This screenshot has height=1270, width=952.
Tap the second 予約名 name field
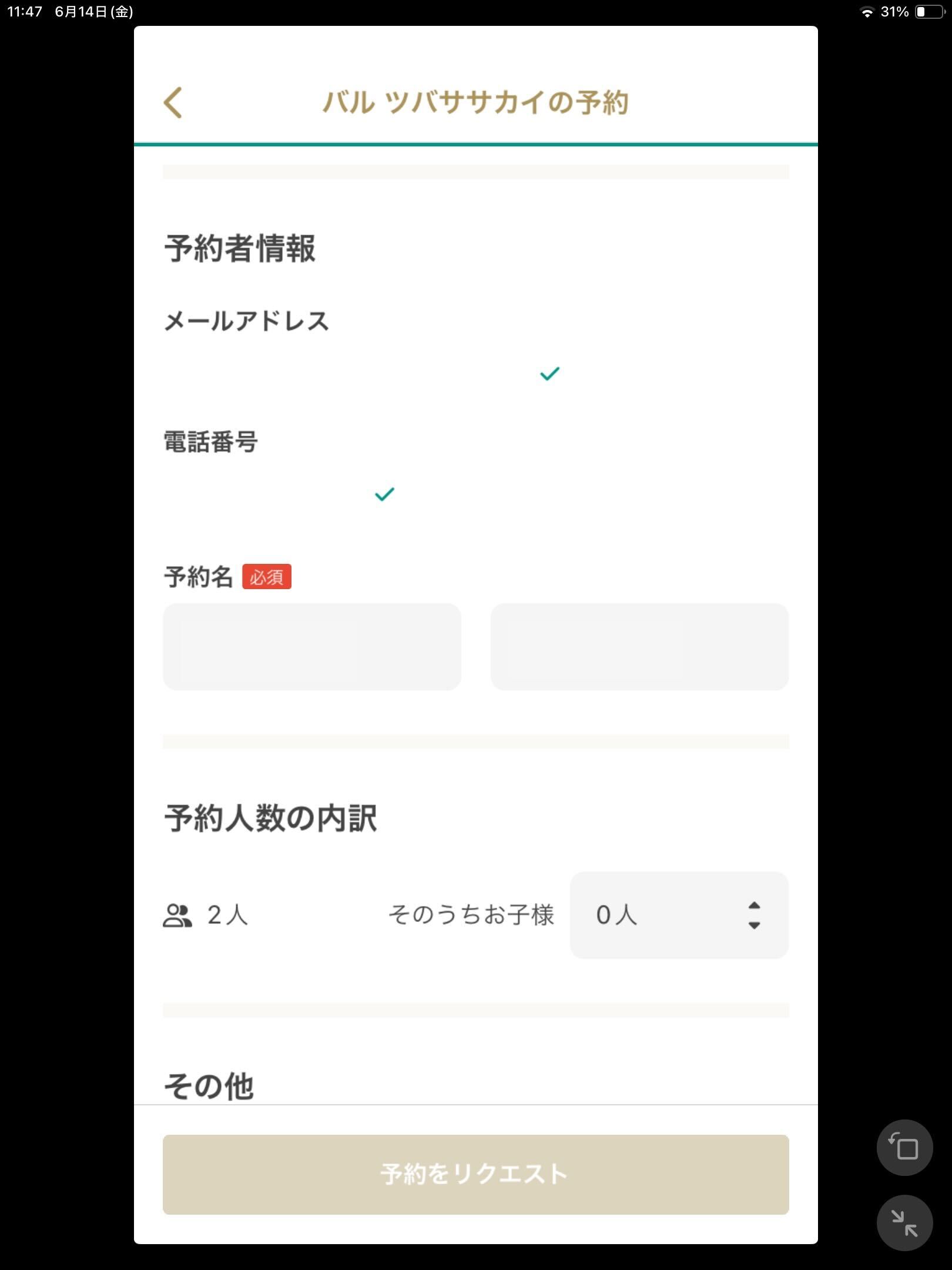coord(639,647)
